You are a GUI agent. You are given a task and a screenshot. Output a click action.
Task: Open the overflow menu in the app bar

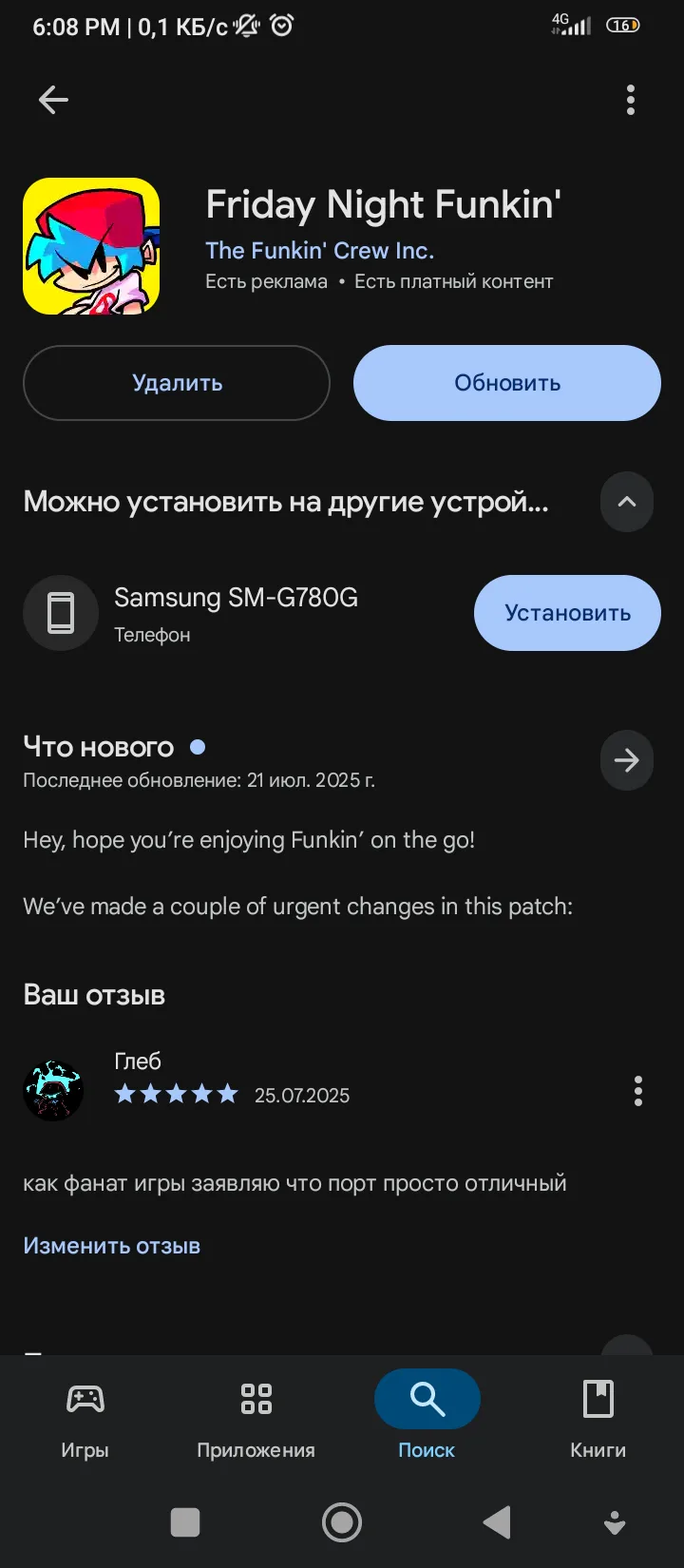[631, 100]
